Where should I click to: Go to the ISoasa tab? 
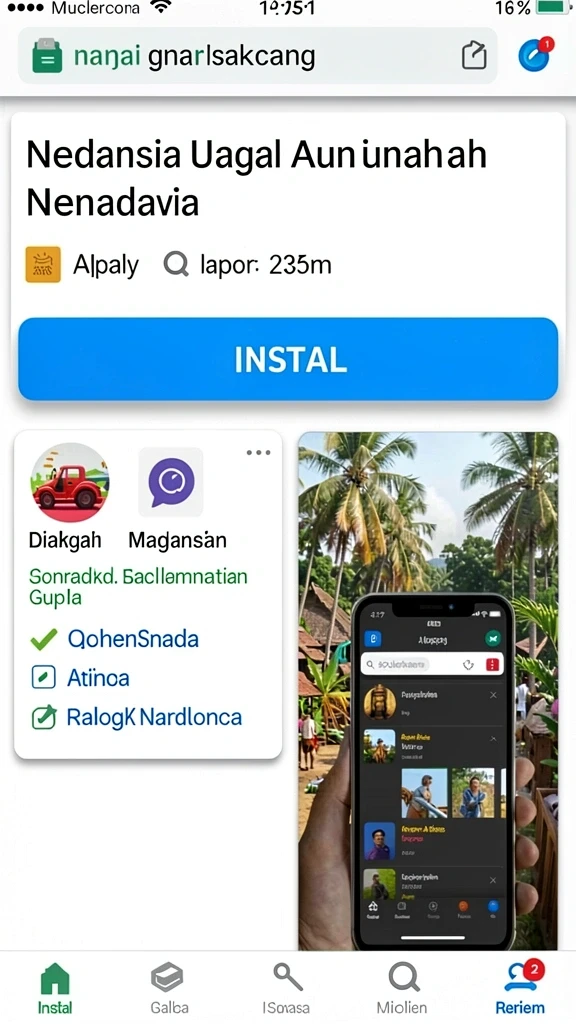coord(286,989)
